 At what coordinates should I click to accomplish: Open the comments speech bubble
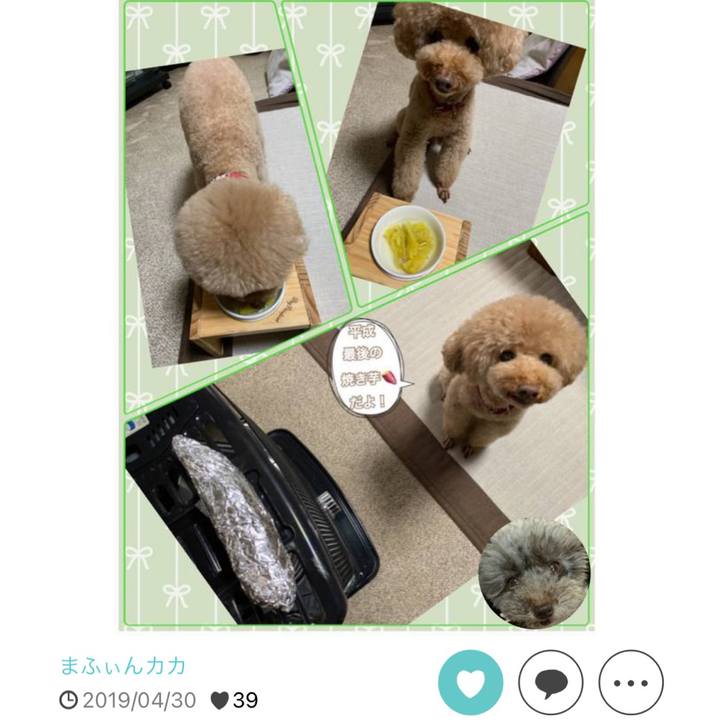click(x=551, y=682)
